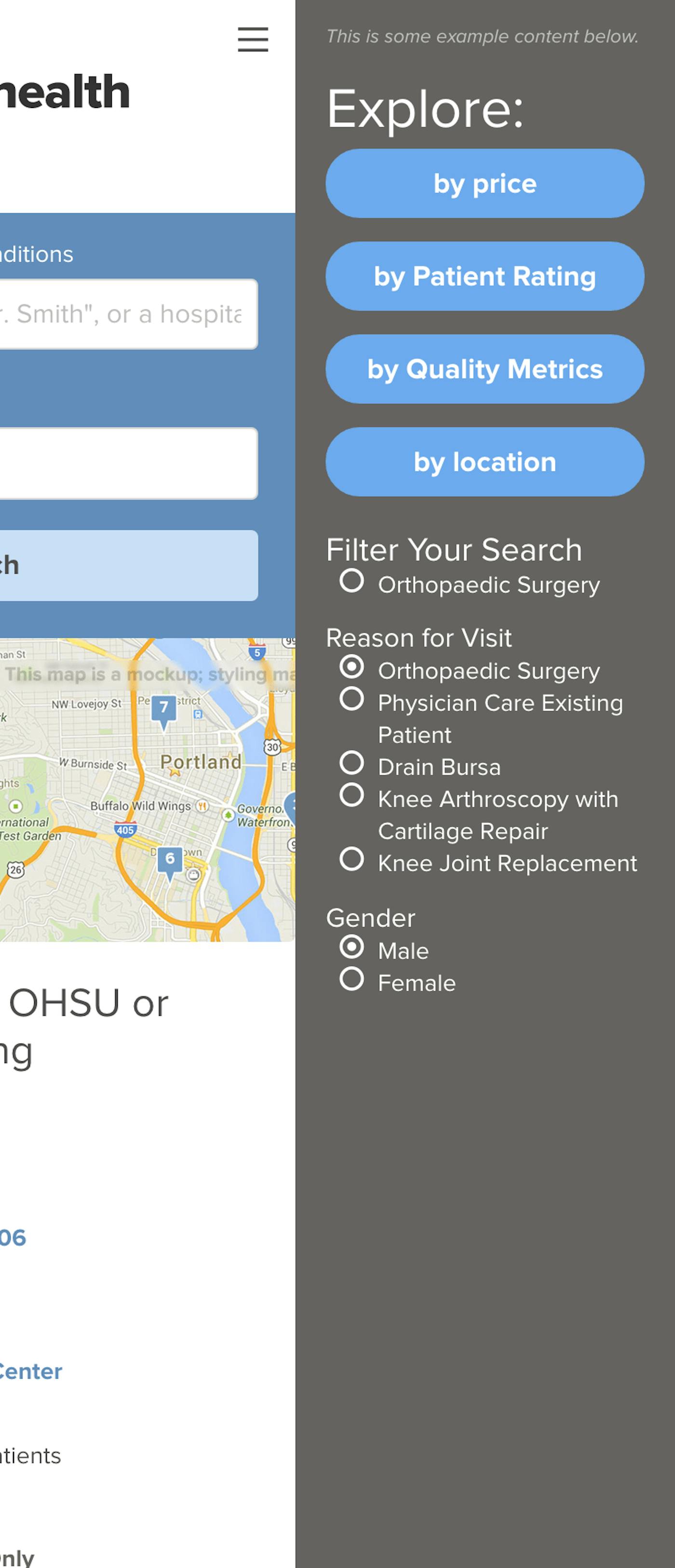Choose Female gender option
This screenshot has width=675, height=1568.
(352, 979)
